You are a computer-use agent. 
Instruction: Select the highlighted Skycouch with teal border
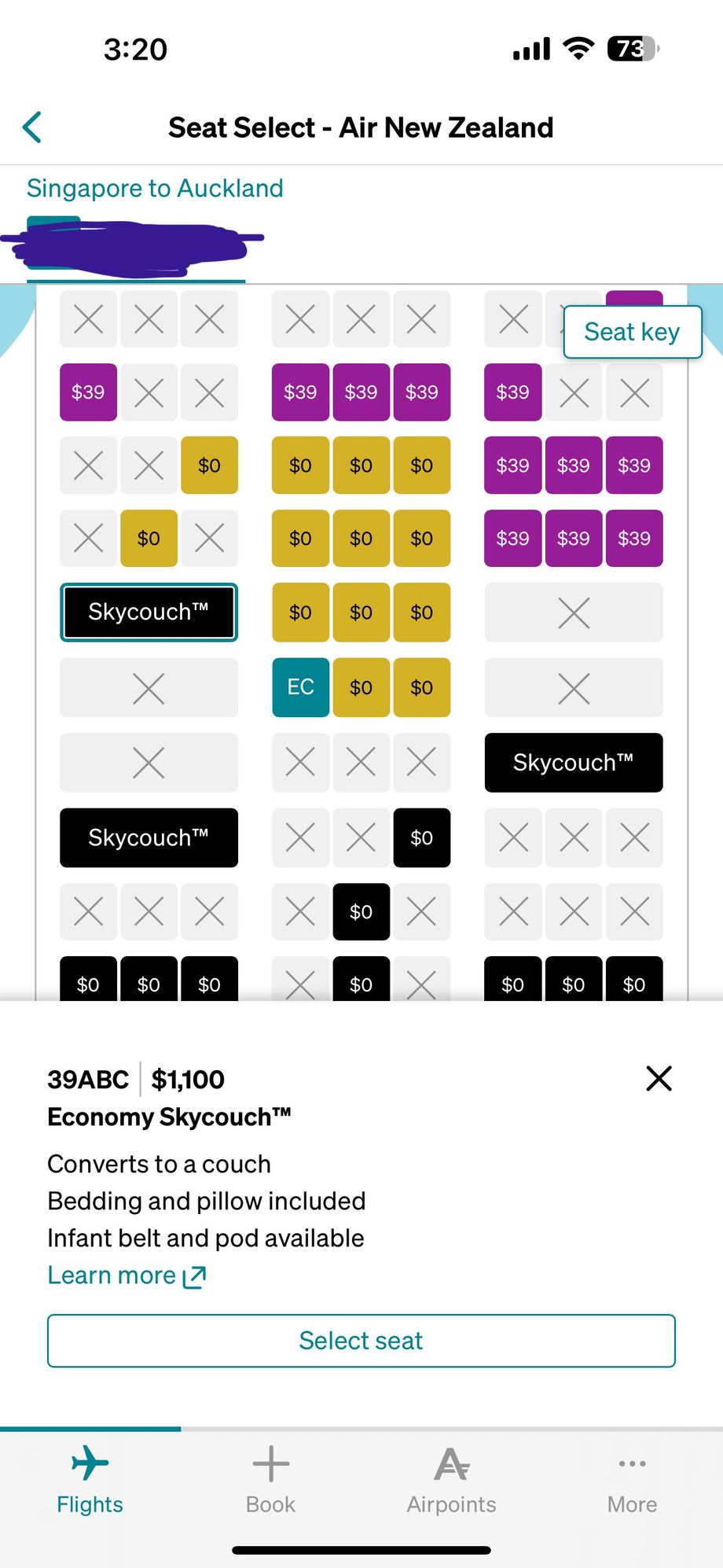(x=149, y=612)
